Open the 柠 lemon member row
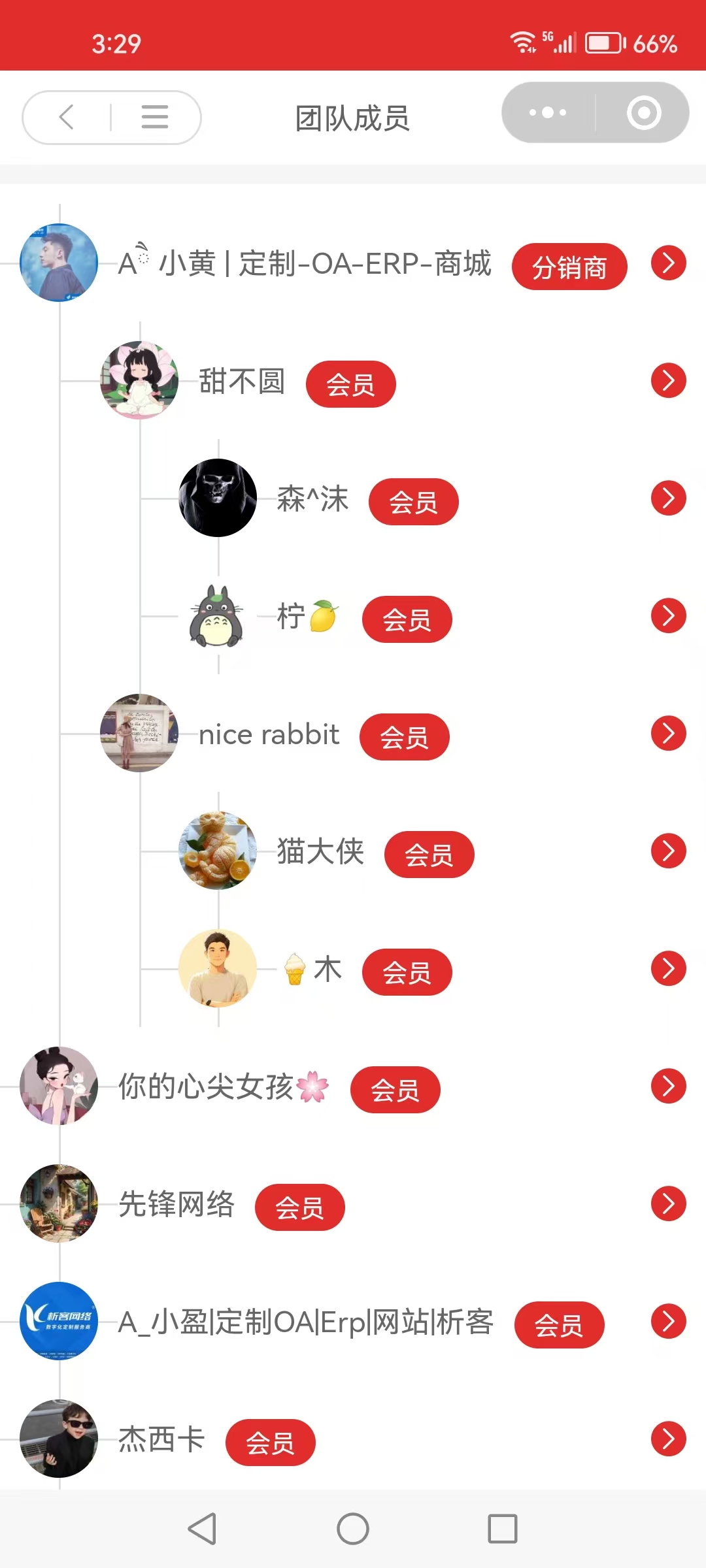 pyautogui.click(x=668, y=615)
